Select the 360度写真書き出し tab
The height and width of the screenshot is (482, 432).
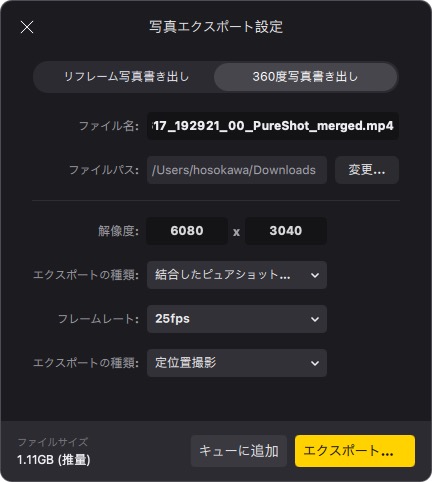click(x=305, y=77)
